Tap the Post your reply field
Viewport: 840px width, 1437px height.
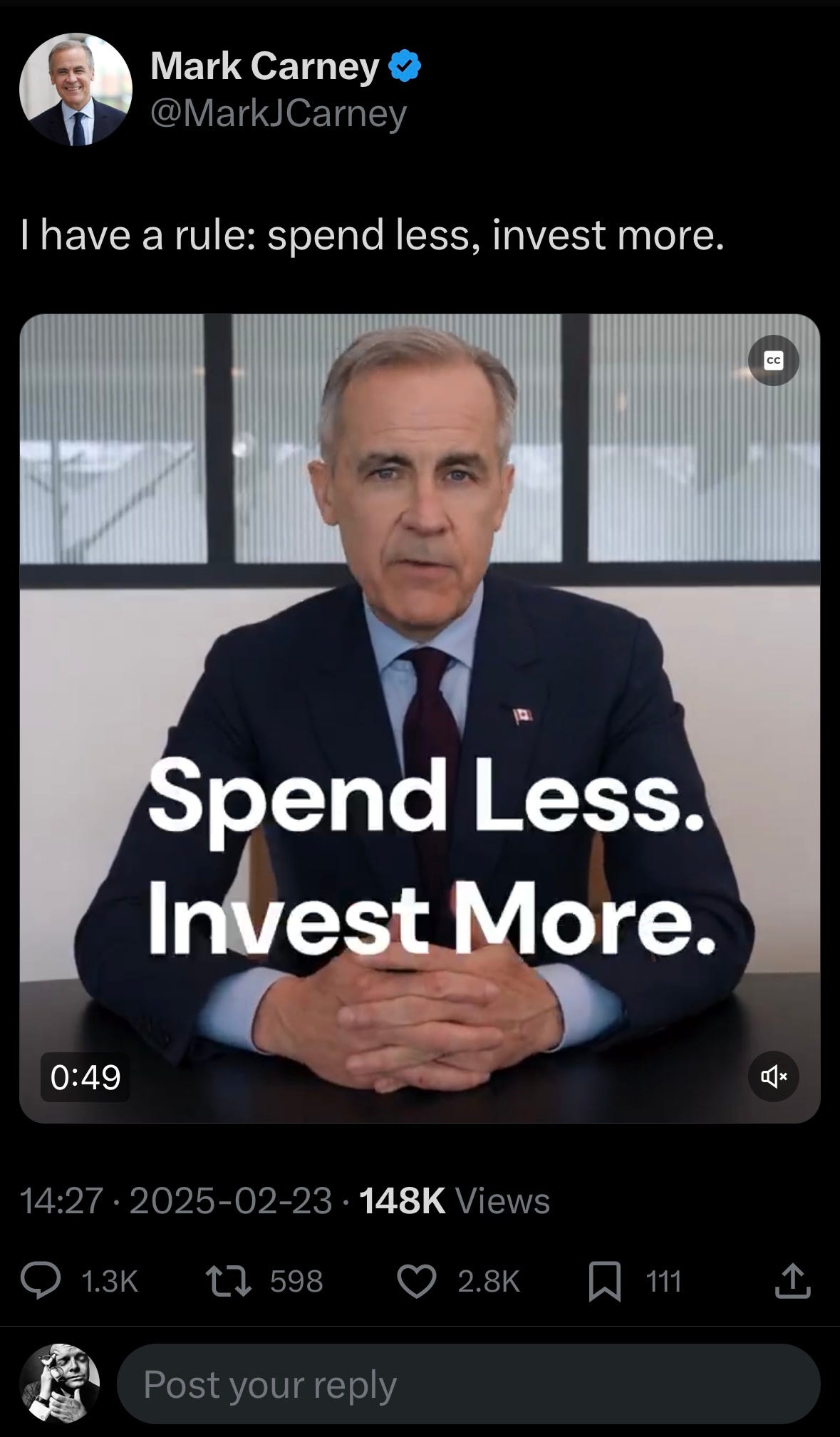click(x=468, y=1384)
